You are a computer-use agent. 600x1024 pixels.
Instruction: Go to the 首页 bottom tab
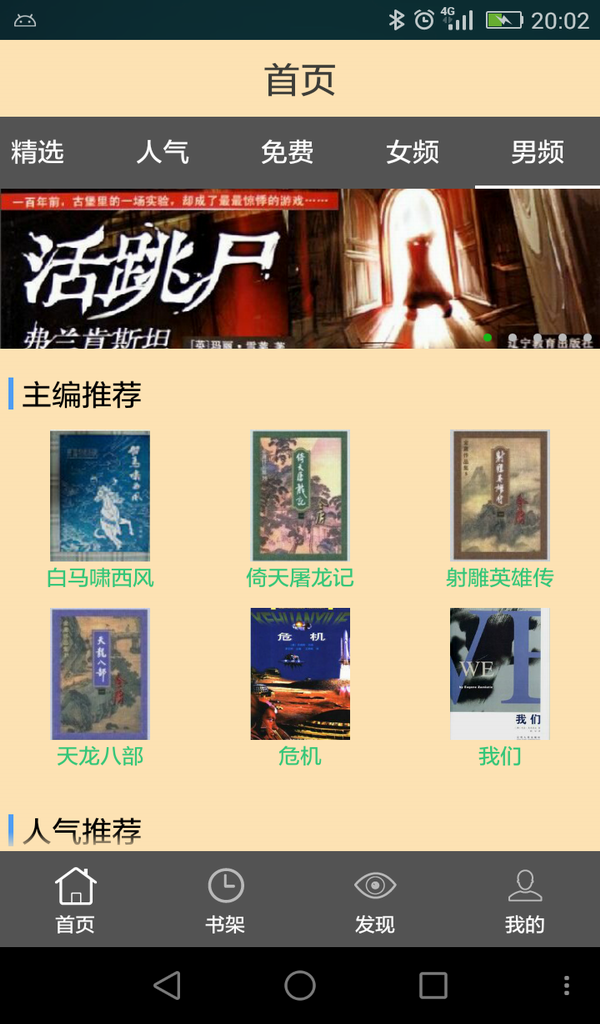[75, 900]
